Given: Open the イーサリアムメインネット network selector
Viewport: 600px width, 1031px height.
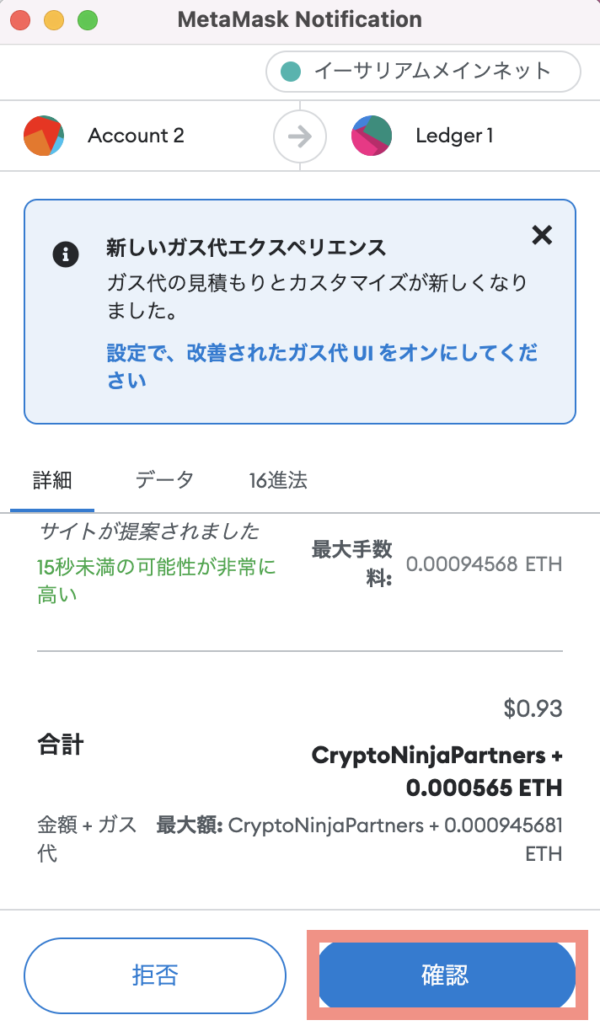Looking at the screenshot, I should point(423,71).
